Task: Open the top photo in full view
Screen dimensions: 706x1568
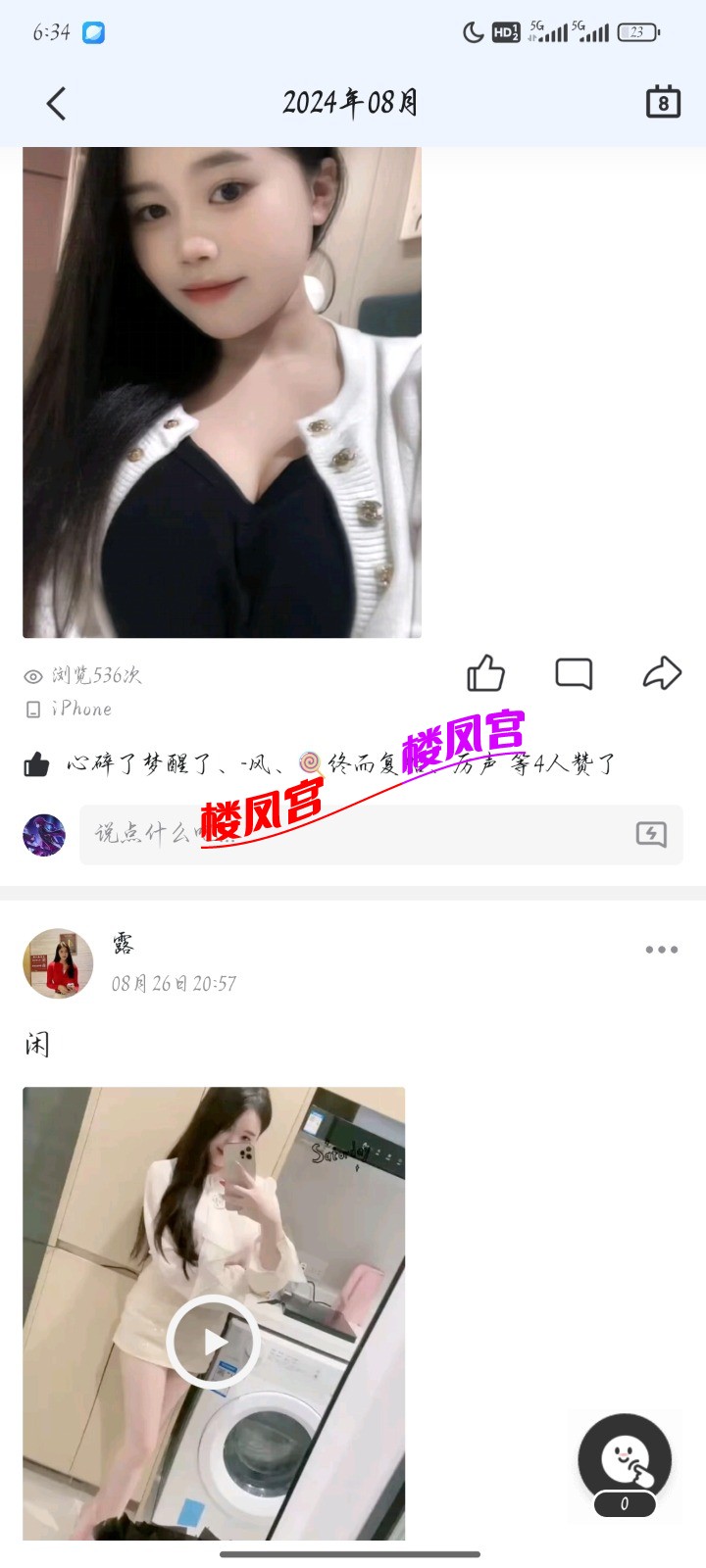Action: coord(222,392)
